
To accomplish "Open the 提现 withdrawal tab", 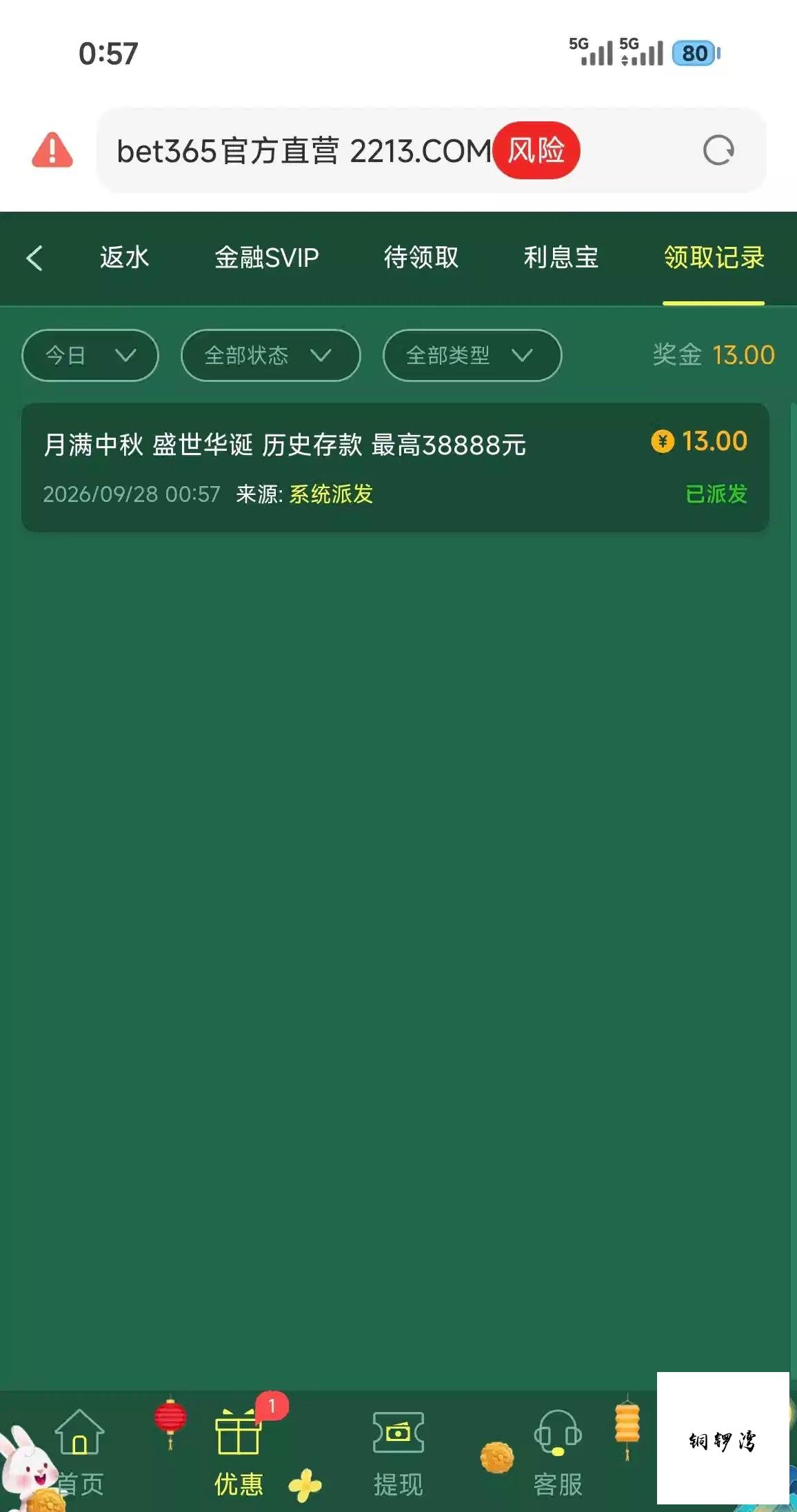I will 398,1451.
